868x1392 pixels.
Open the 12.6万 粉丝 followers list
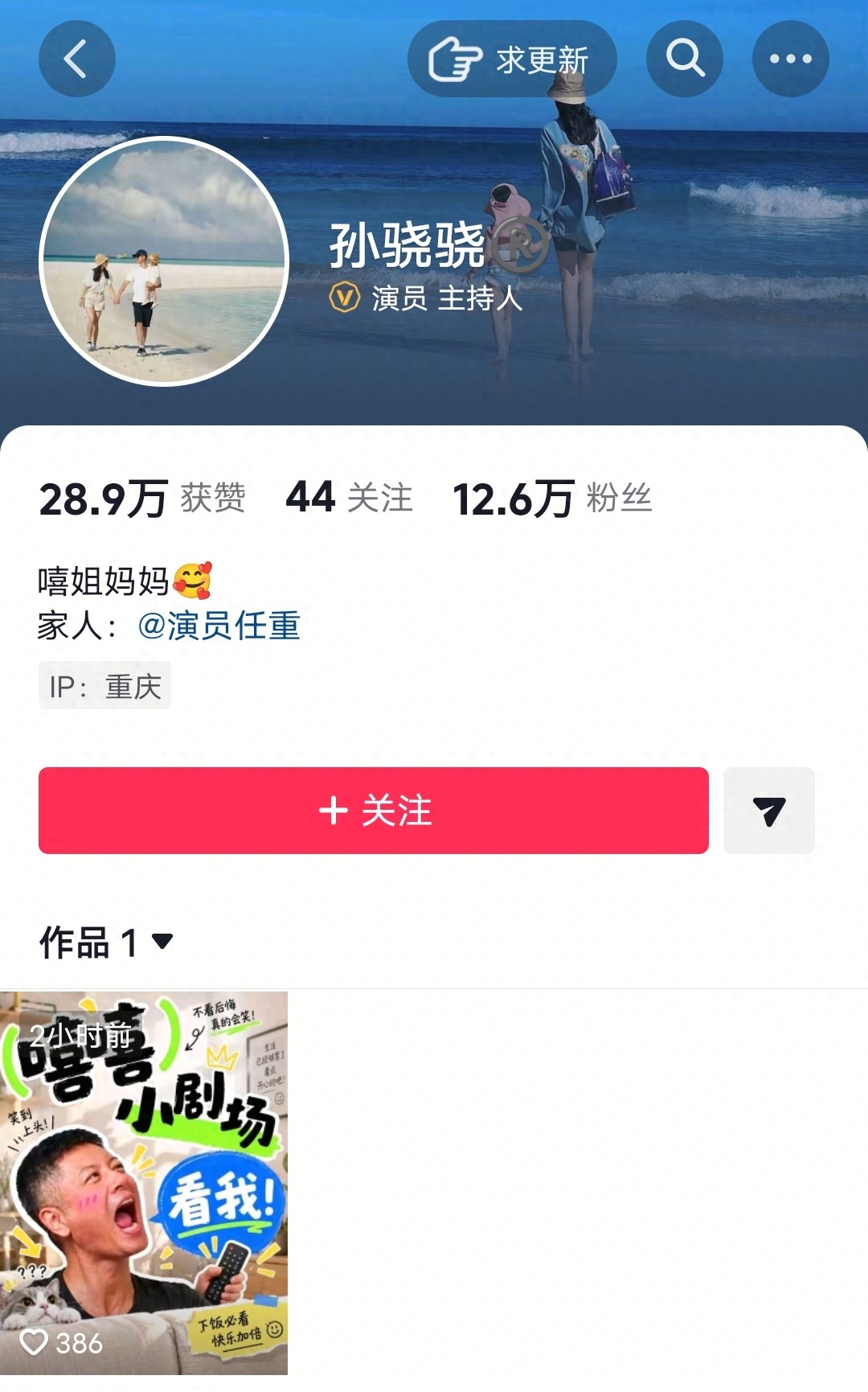coord(552,499)
